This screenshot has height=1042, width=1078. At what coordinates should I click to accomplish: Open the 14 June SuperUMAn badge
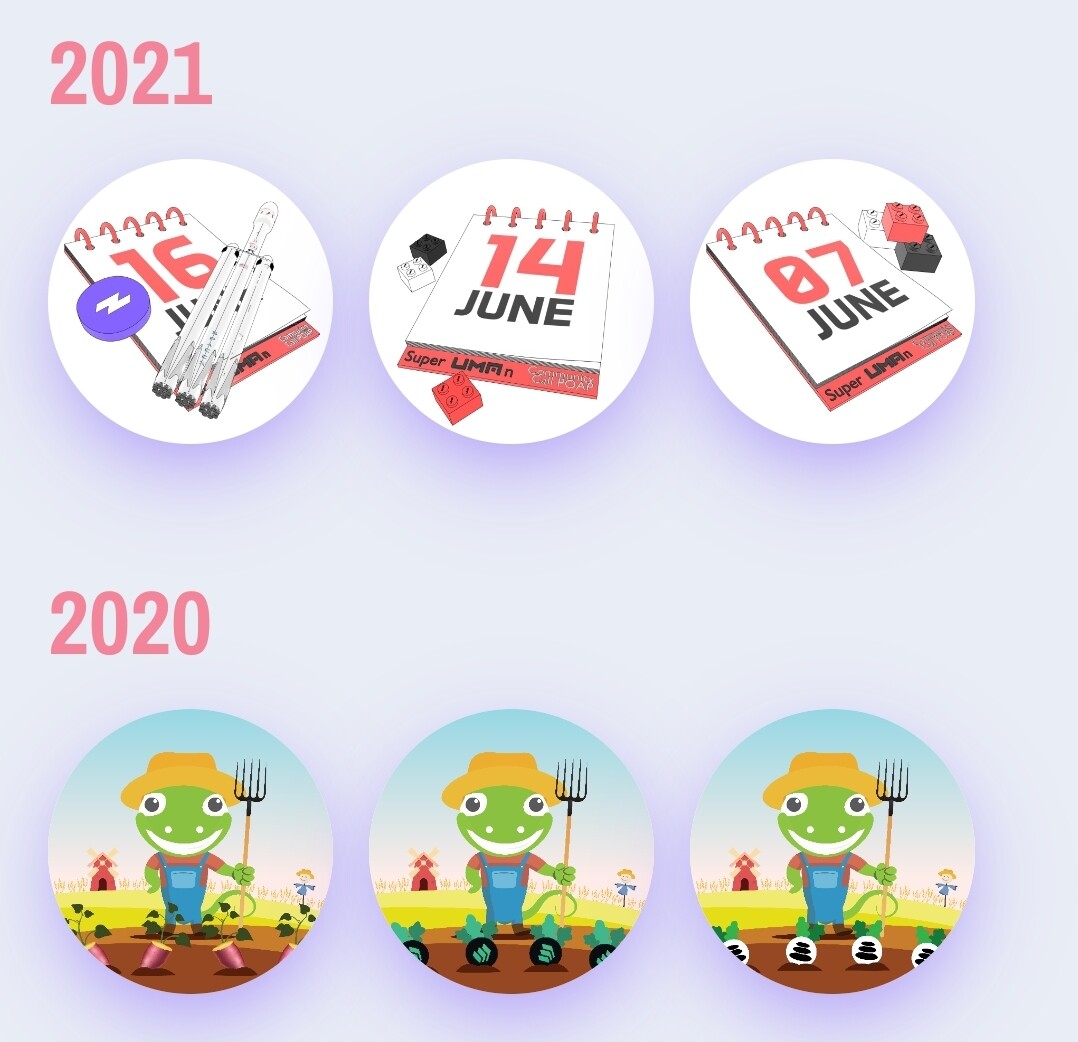pyautogui.click(x=511, y=301)
